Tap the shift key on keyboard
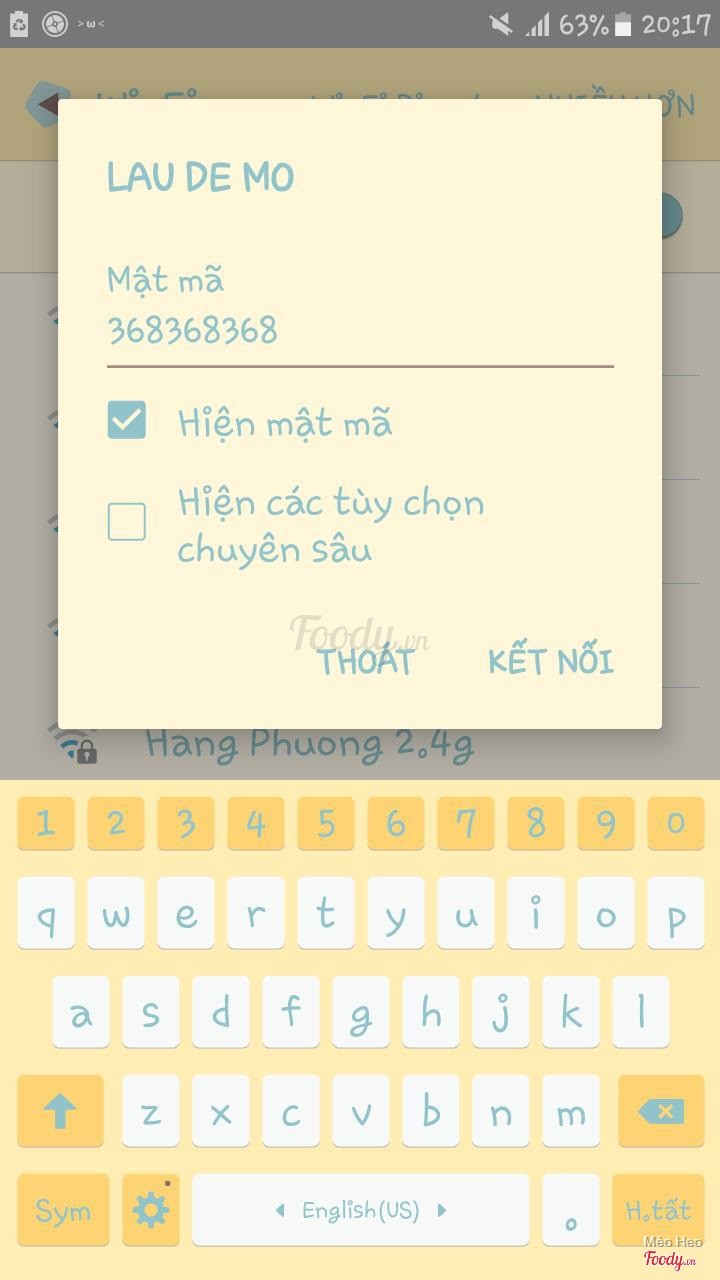Viewport: 720px width, 1280px height. click(x=60, y=1111)
